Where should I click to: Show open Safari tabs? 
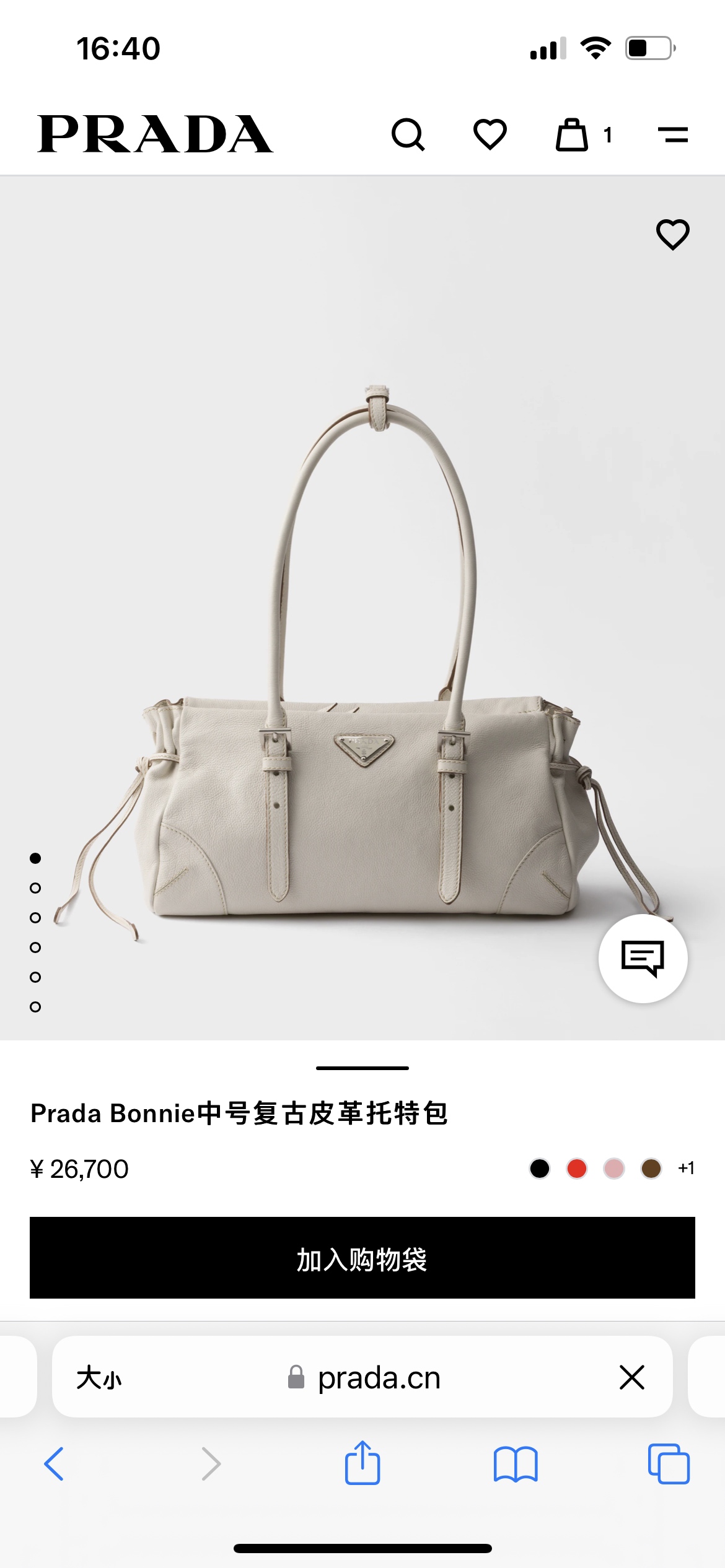tap(669, 1464)
